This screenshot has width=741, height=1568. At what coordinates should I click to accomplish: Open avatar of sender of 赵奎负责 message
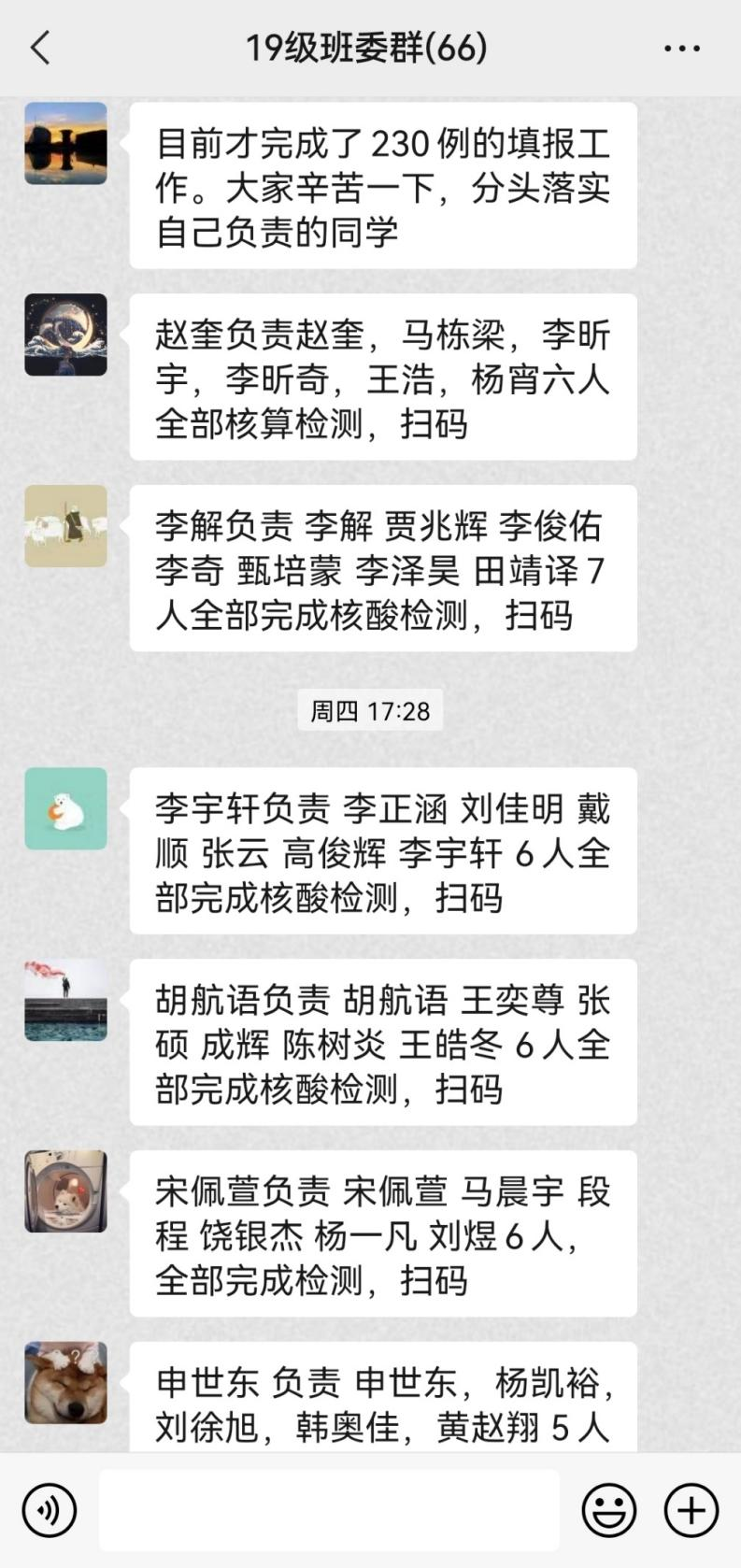coord(65,335)
